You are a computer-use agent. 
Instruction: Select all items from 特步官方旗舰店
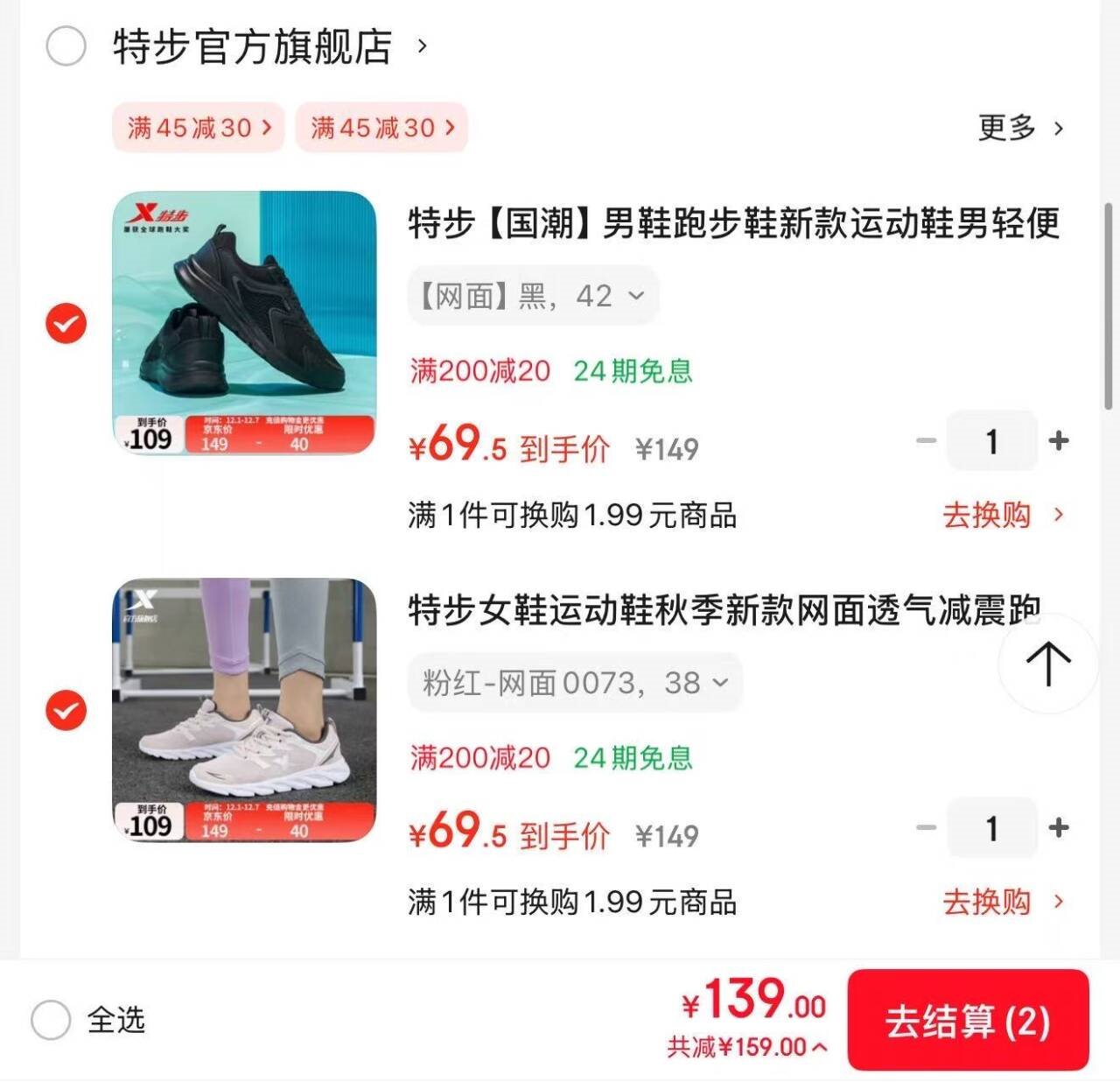click(x=66, y=46)
